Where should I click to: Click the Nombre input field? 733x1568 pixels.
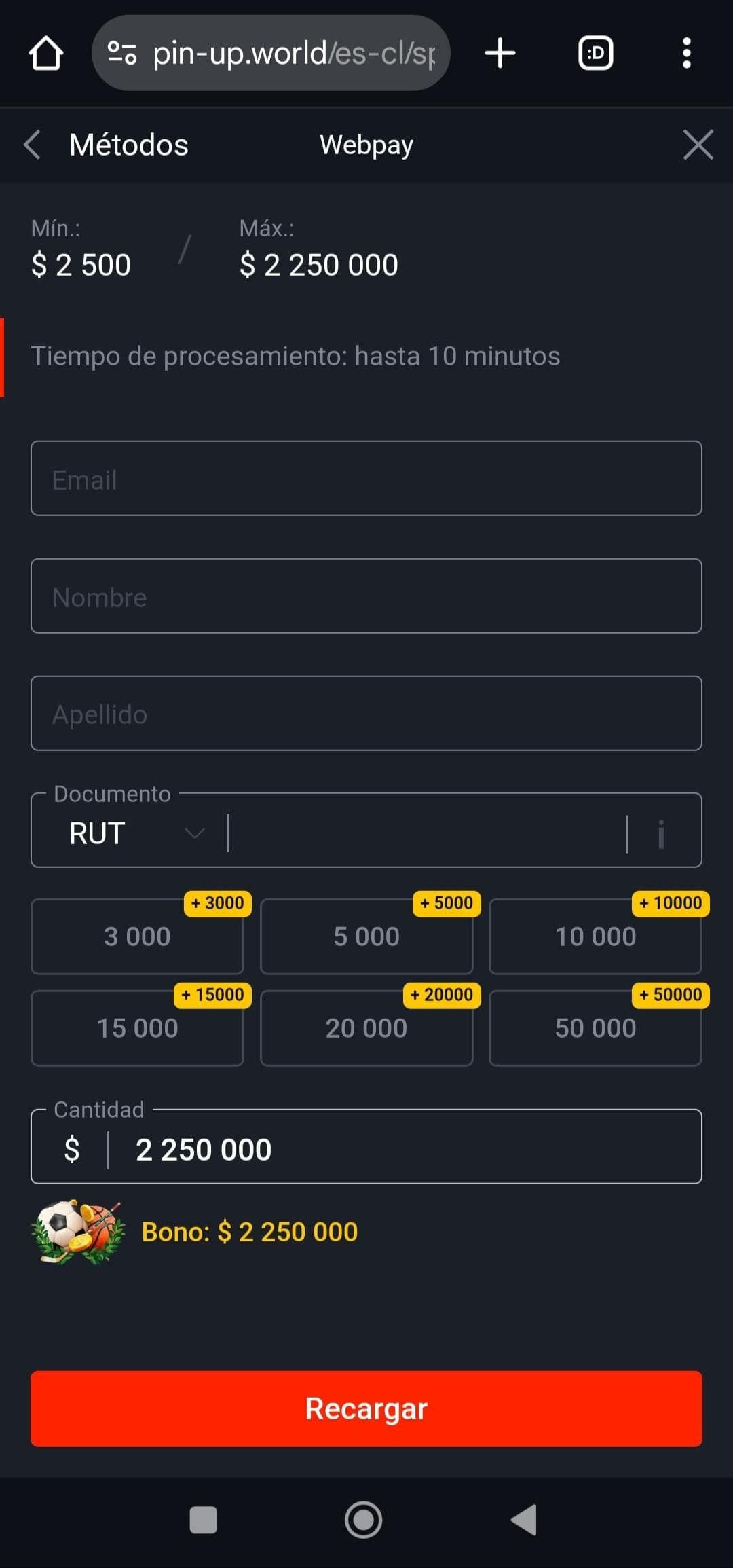coord(366,596)
